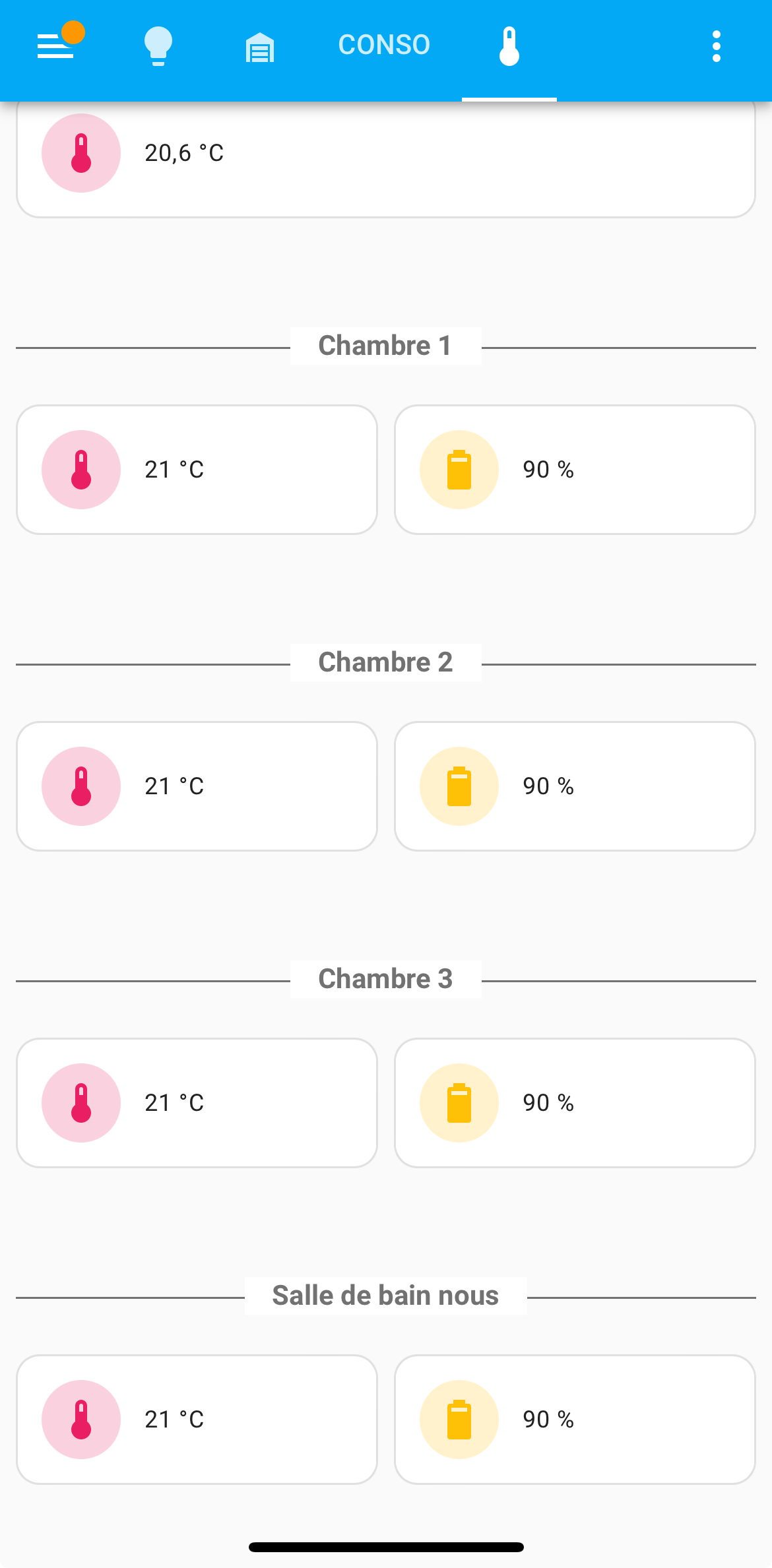Open the 20,6 °C temperature card

[386, 158]
